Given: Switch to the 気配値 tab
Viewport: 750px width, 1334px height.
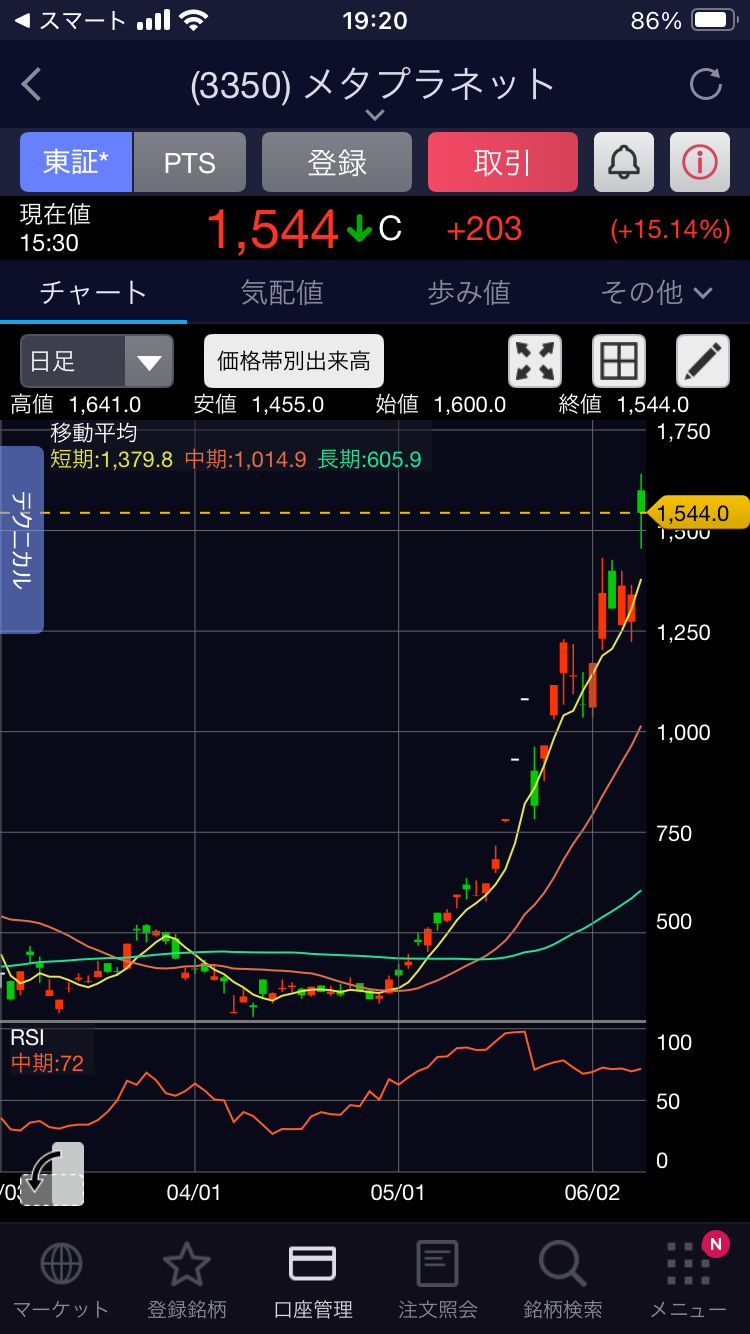Looking at the screenshot, I should pos(282,292).
